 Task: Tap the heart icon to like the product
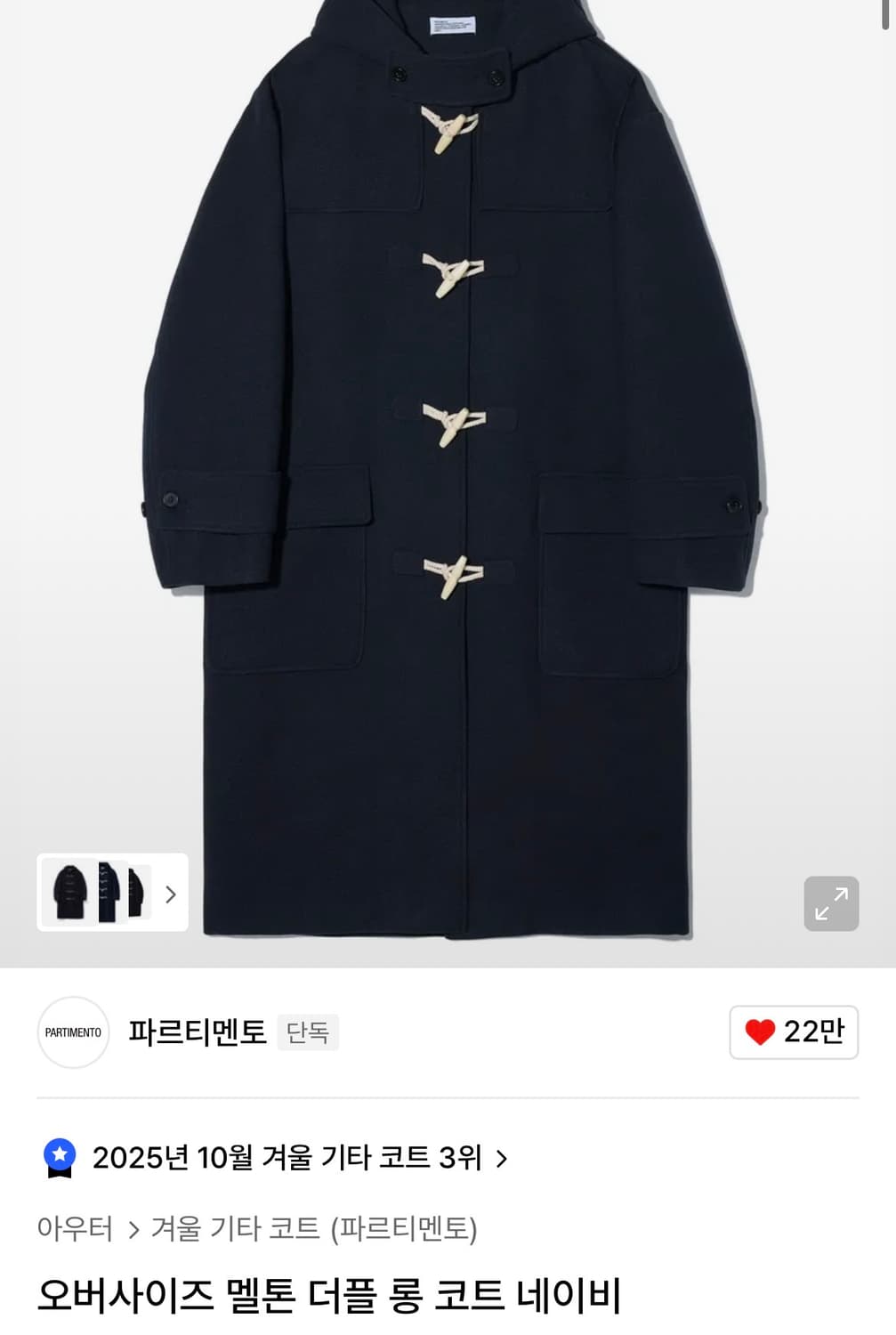point(762,1033)
